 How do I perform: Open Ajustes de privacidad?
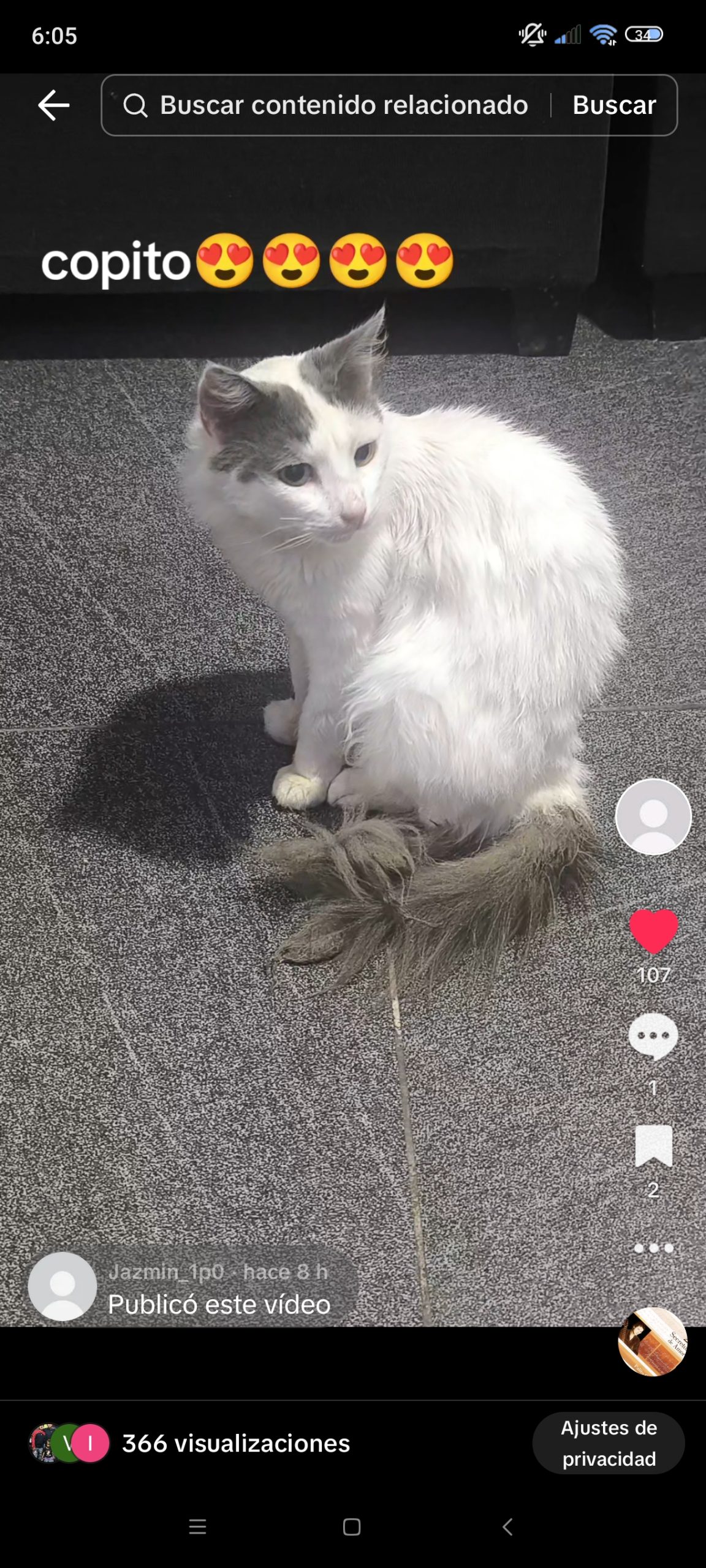(609, 1443)
